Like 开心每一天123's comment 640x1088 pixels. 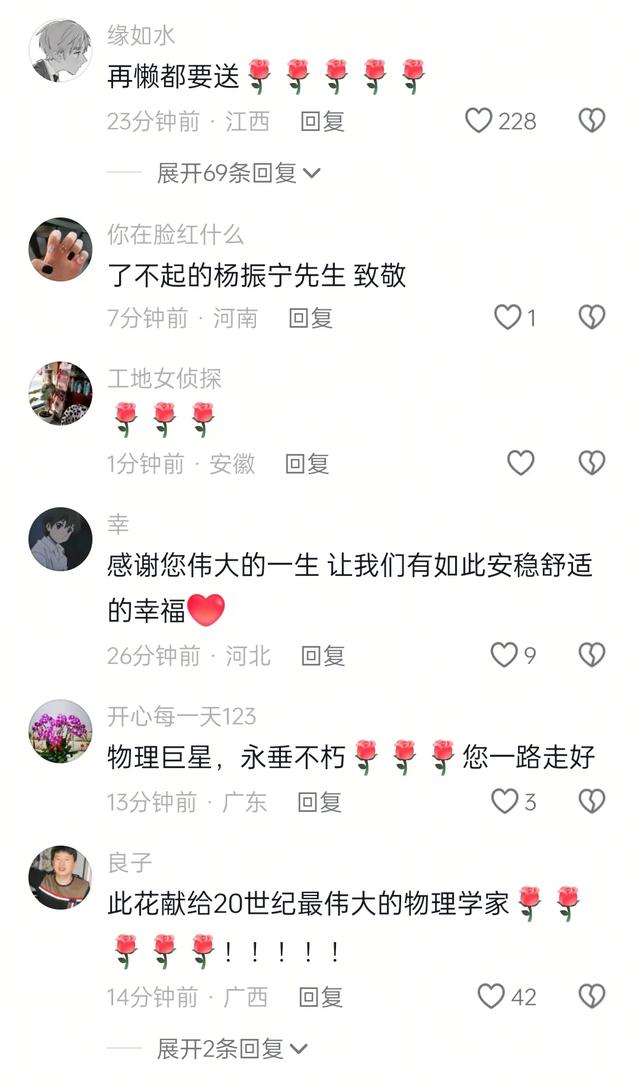(x=505, y=801)
